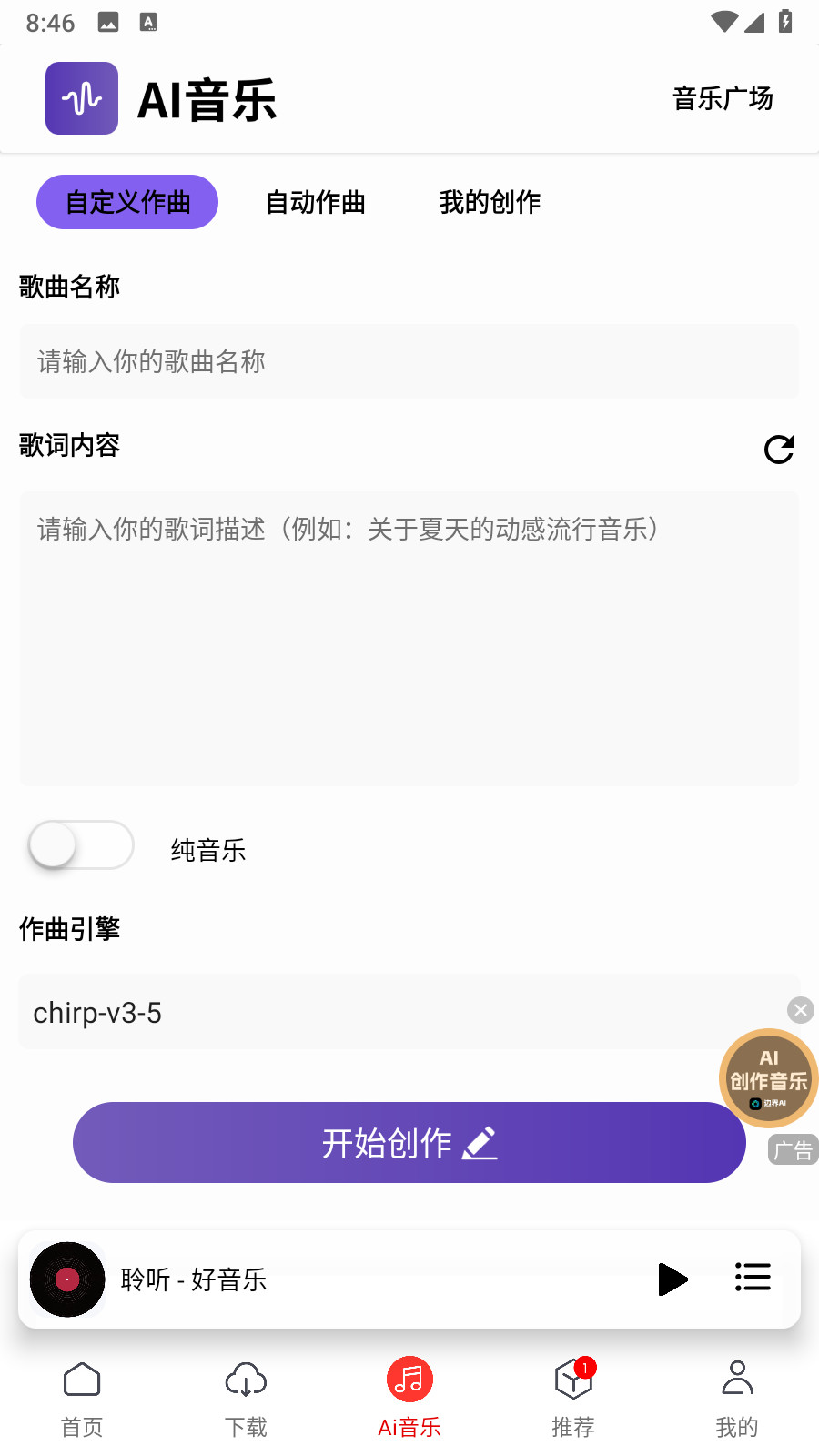This screenshot has width=819, height=1456.
Task: Select the 下载 download icon in bottom navigation
Action: pos(245,1380)
